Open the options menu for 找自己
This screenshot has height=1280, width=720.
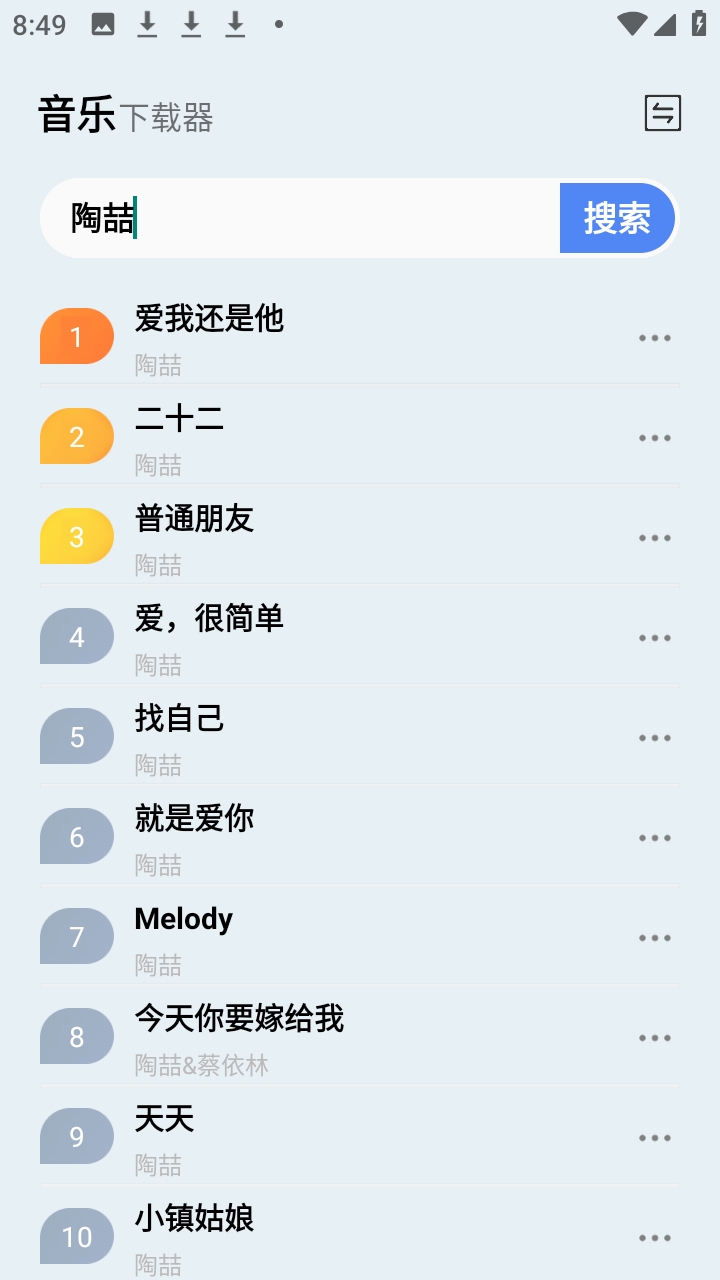655,737
